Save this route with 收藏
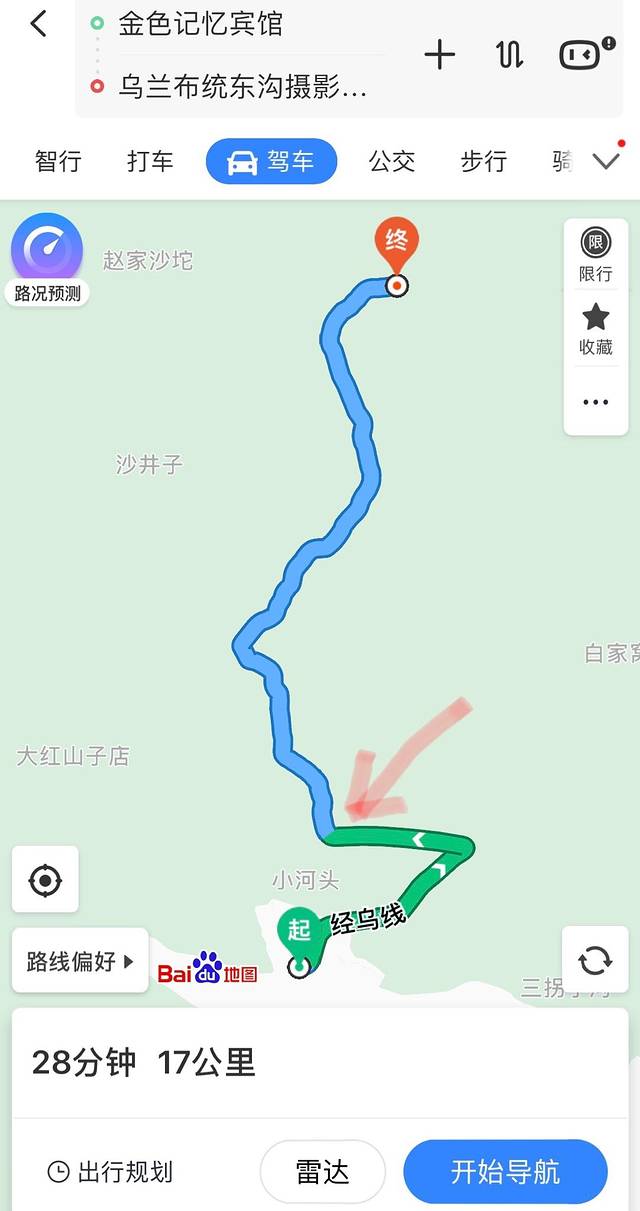The width and height of the screenshot is (640, 1211). (596, 330)
